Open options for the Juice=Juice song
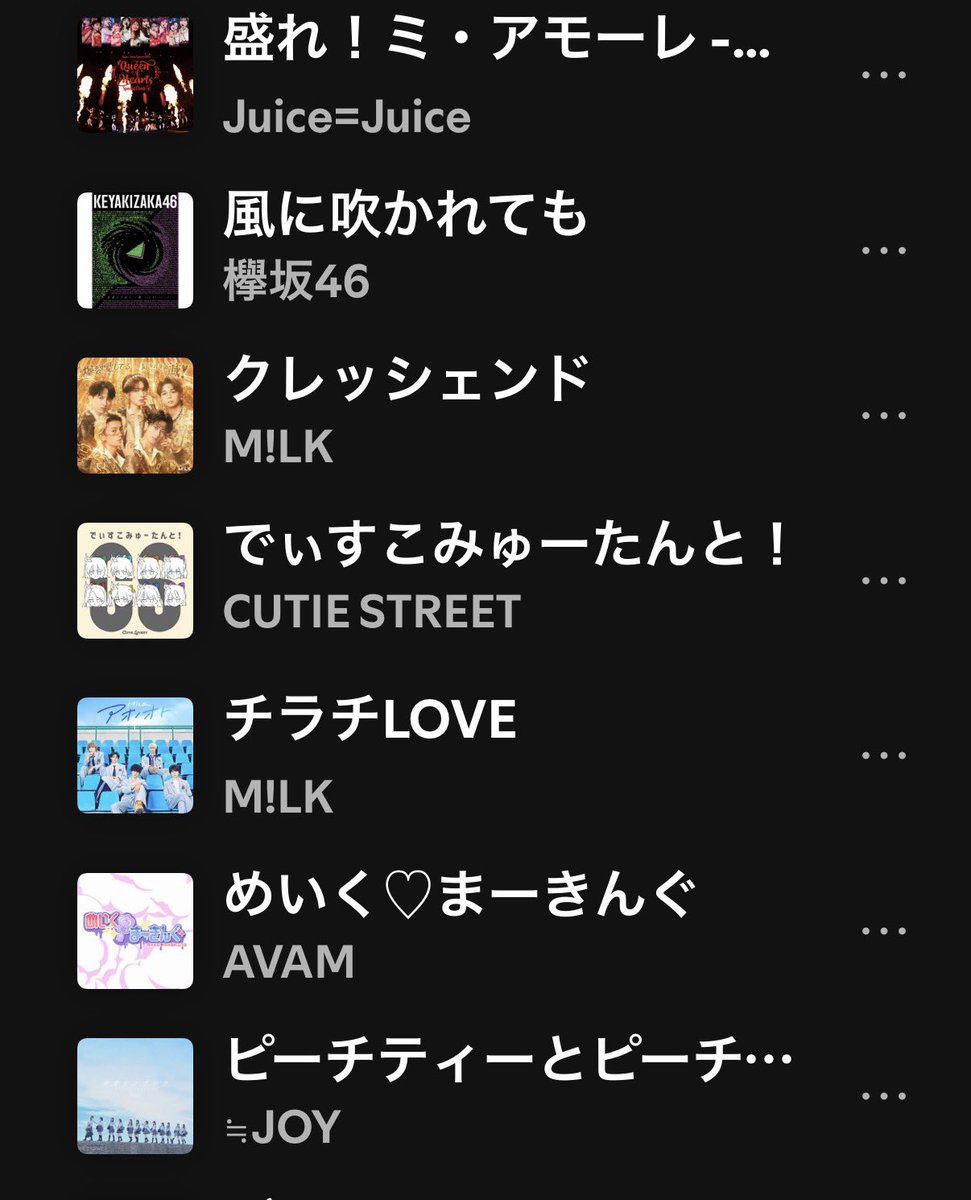 tap(884, 75)
